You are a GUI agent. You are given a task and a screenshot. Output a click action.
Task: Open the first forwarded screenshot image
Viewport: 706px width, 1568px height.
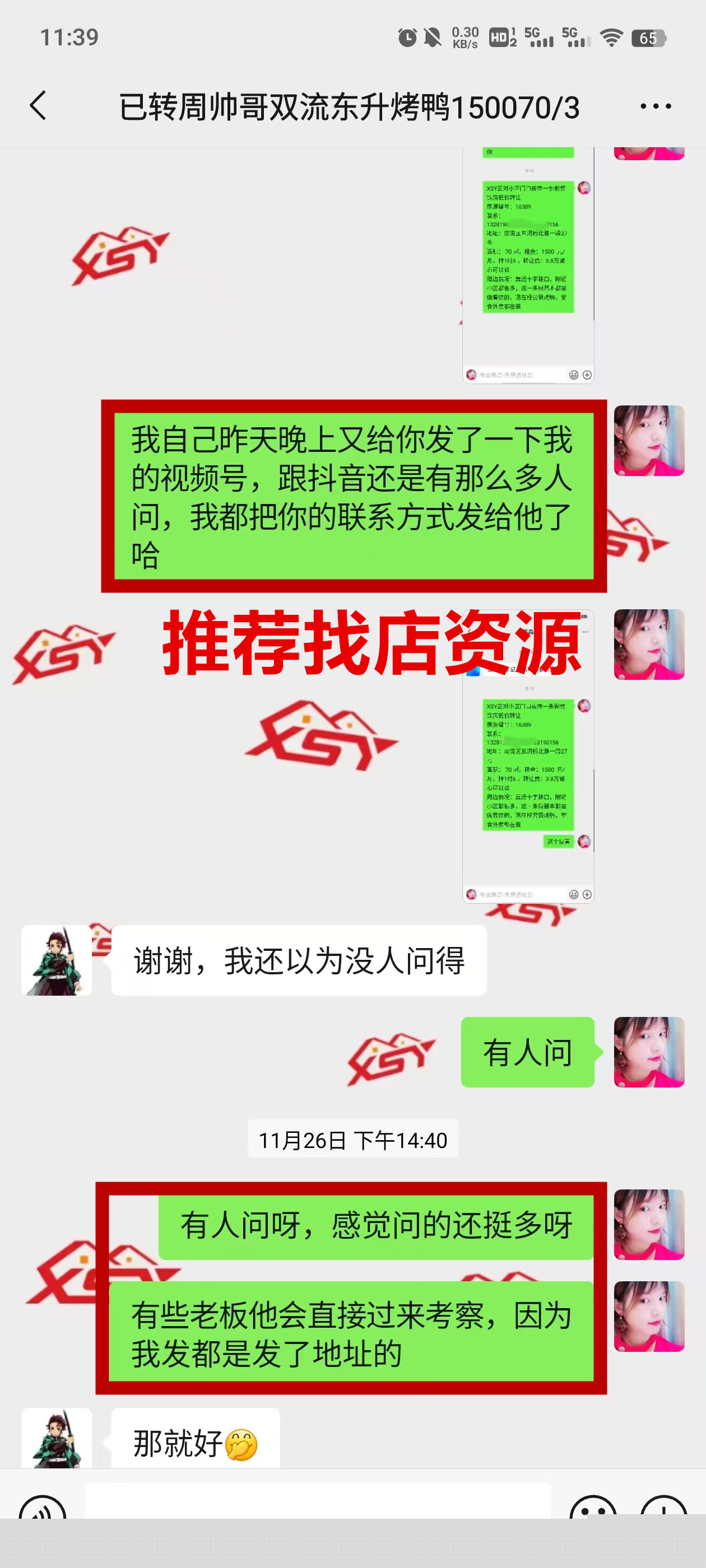pos(527,265)
